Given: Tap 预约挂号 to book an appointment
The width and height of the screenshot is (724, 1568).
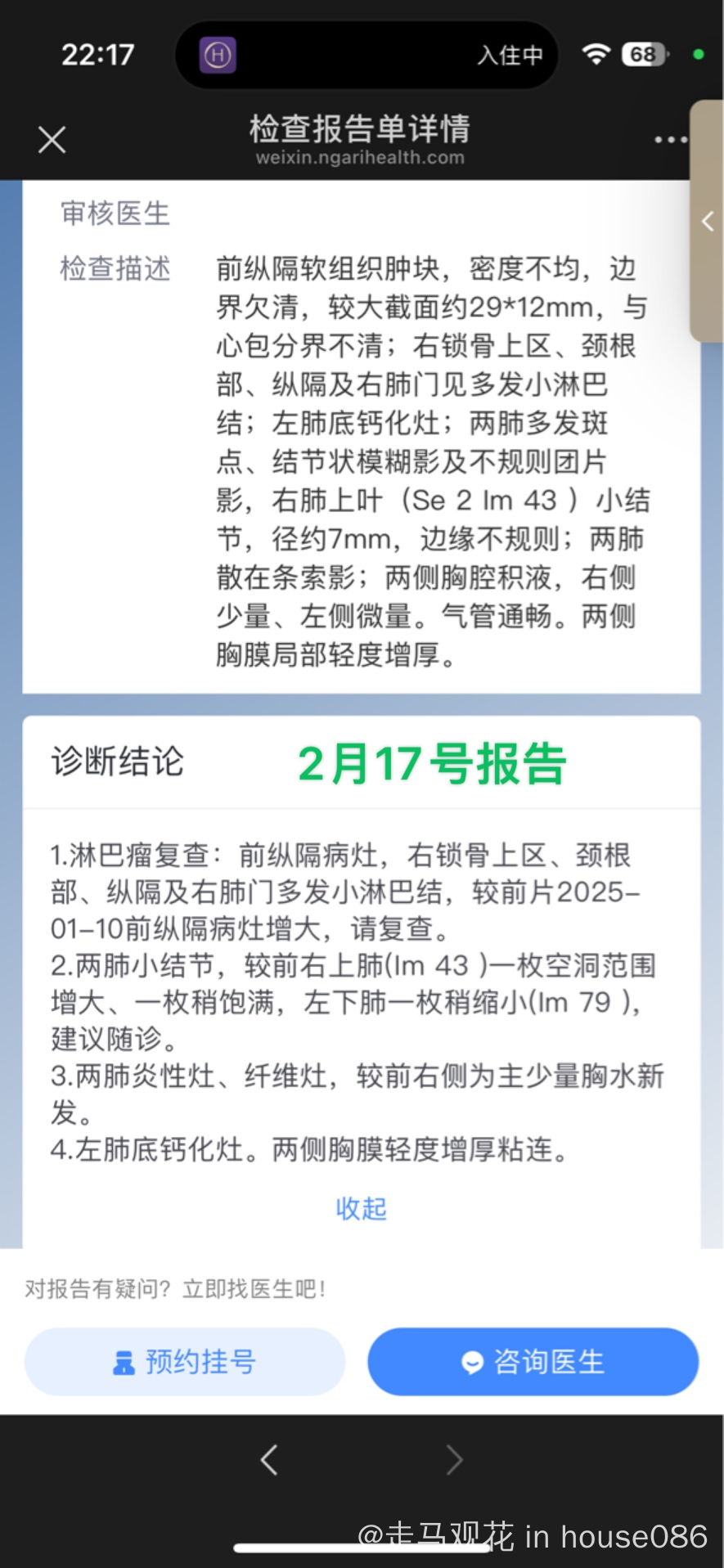Looking at the screenshot, I should [185, 1362].
